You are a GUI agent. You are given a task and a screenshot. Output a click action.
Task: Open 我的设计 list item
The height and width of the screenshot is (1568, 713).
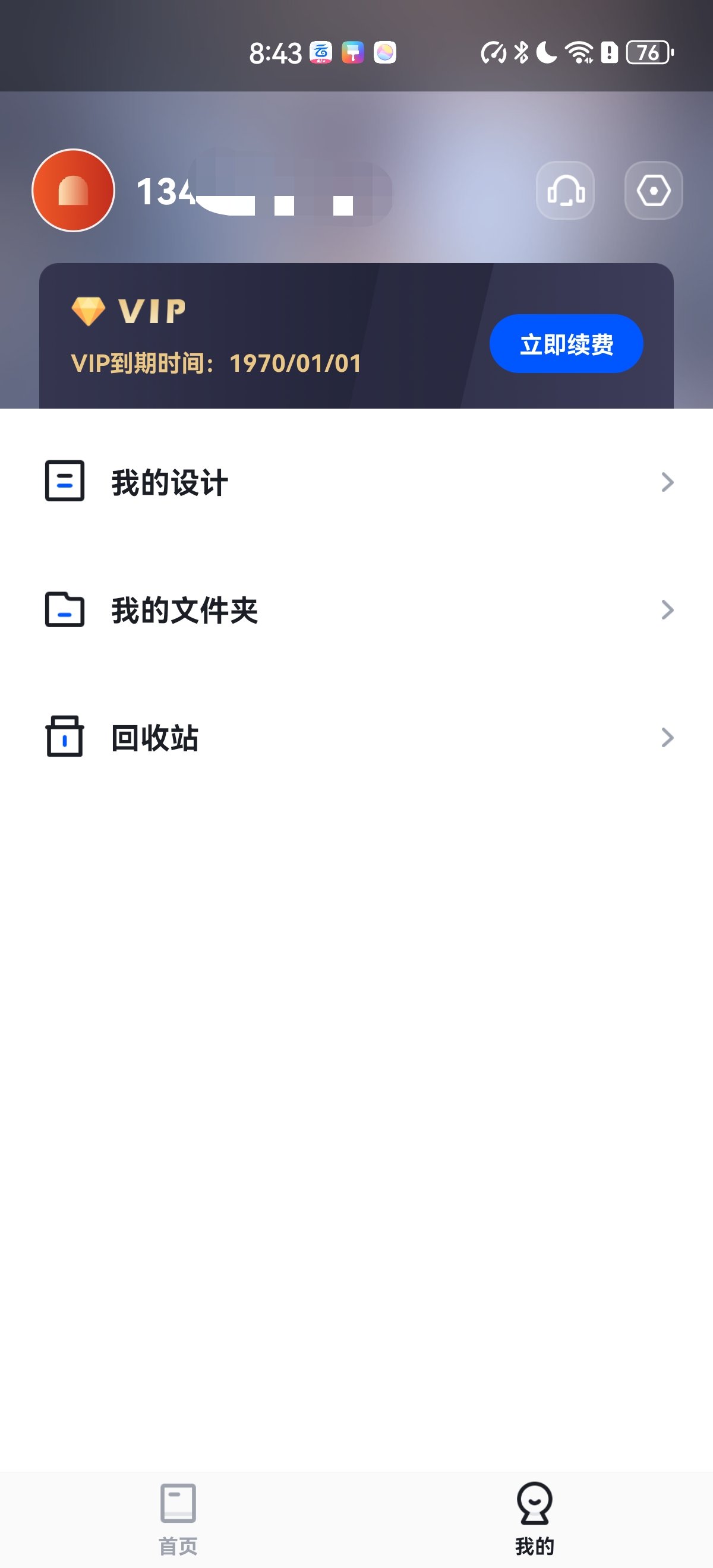click(304, 483)
